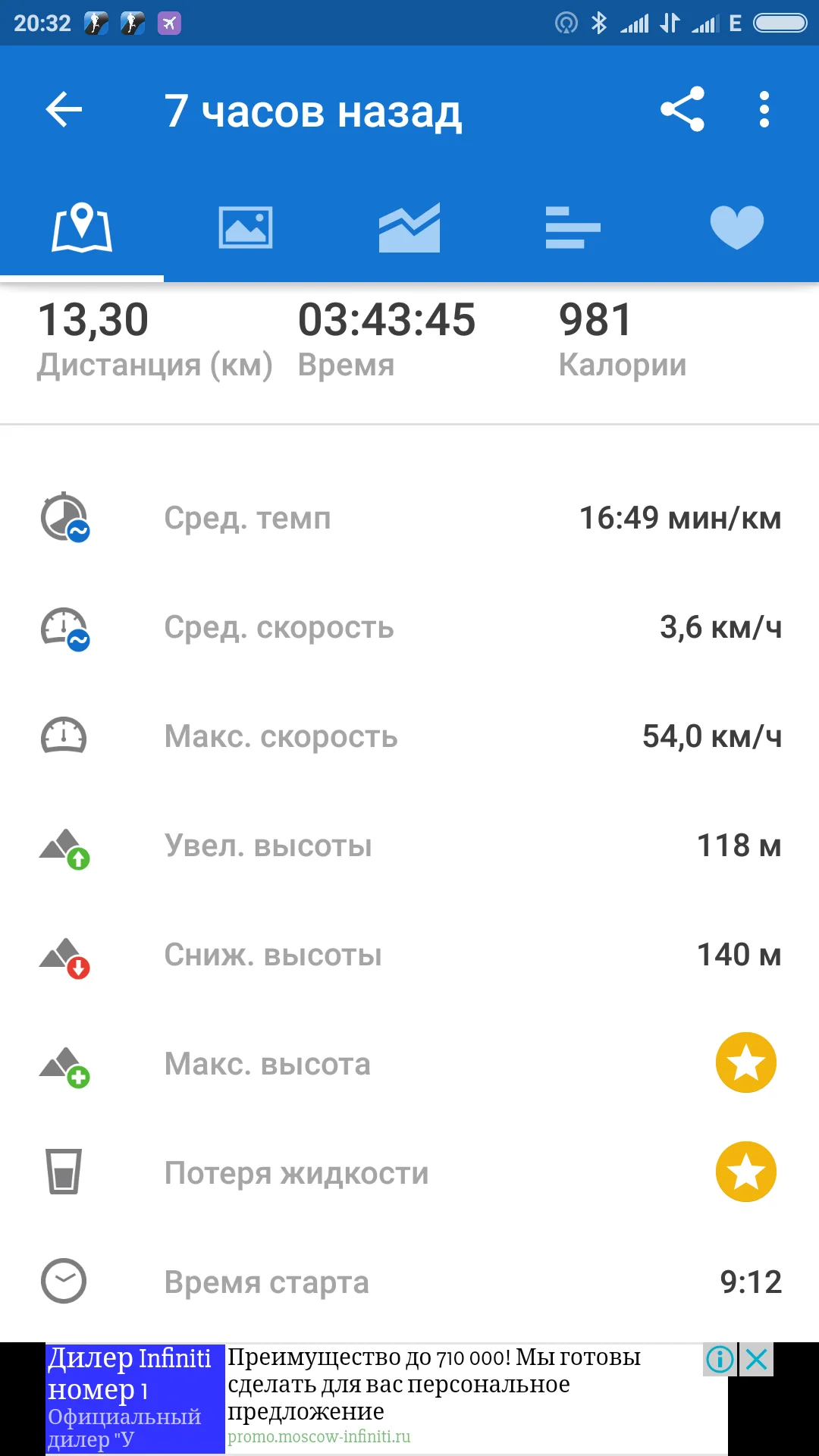Viewport: 819px width, 1456px height.
Task: Tap premium star next to Потеря жидкости
Action: pos(746,1172)
